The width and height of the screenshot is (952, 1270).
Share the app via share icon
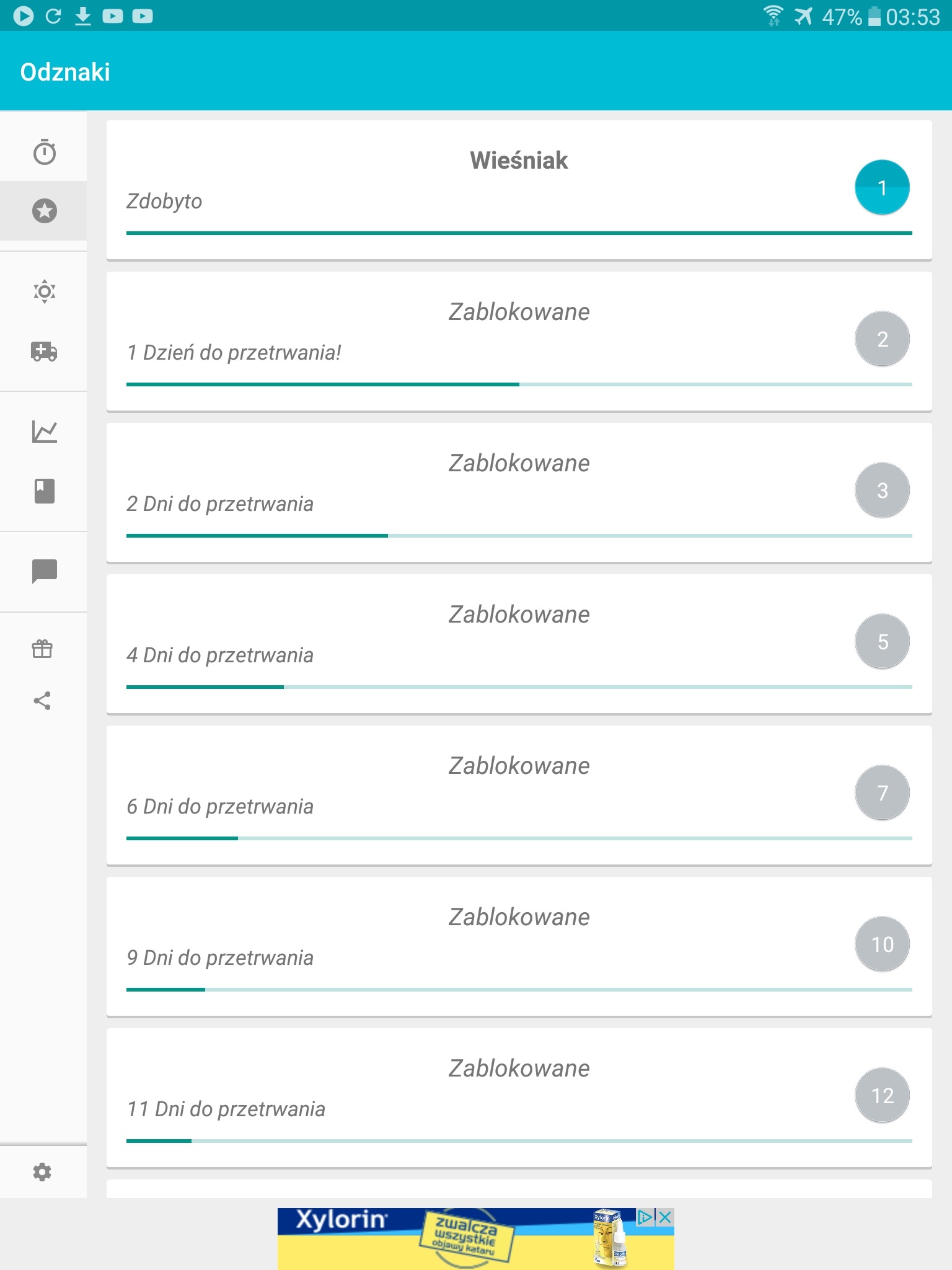tap(42, 701)
